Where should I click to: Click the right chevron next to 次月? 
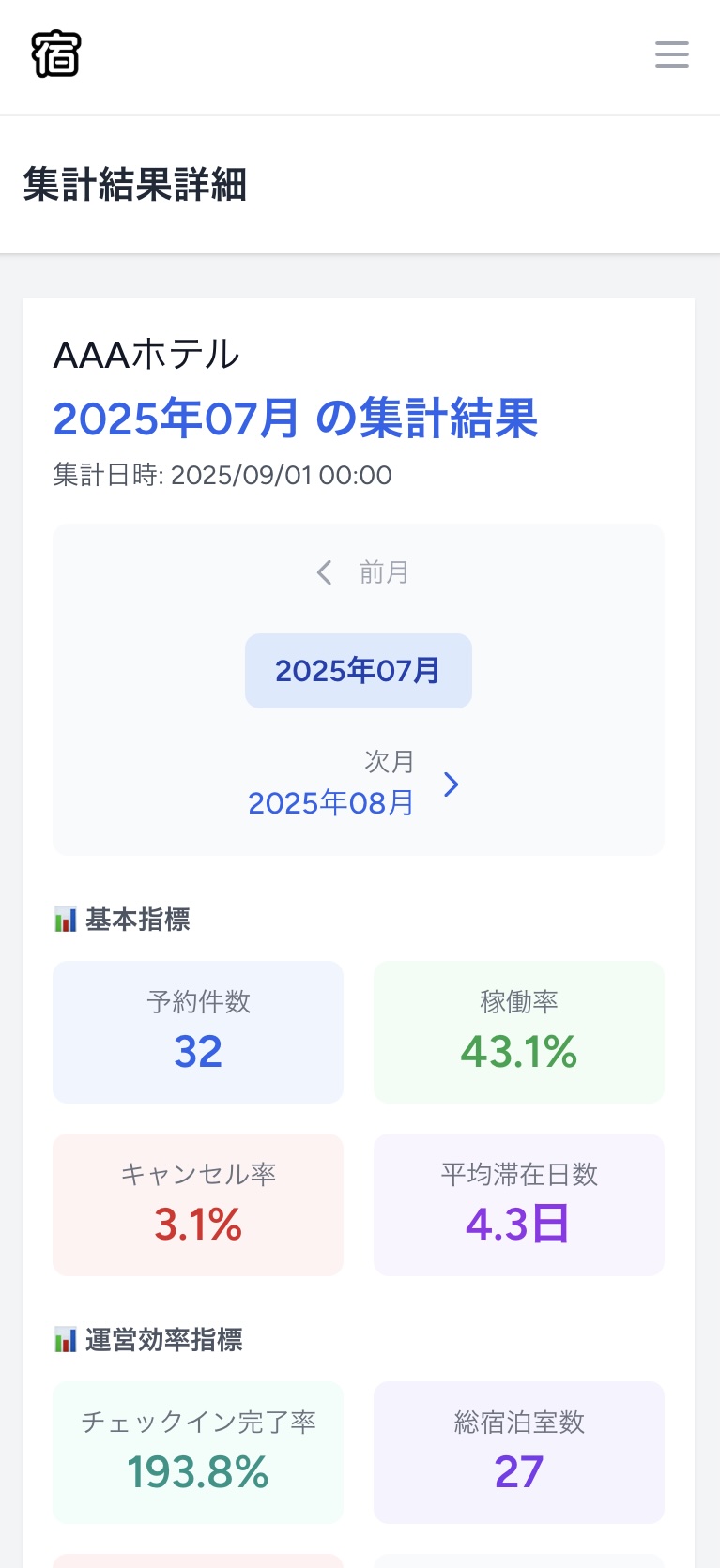(451, 784)
